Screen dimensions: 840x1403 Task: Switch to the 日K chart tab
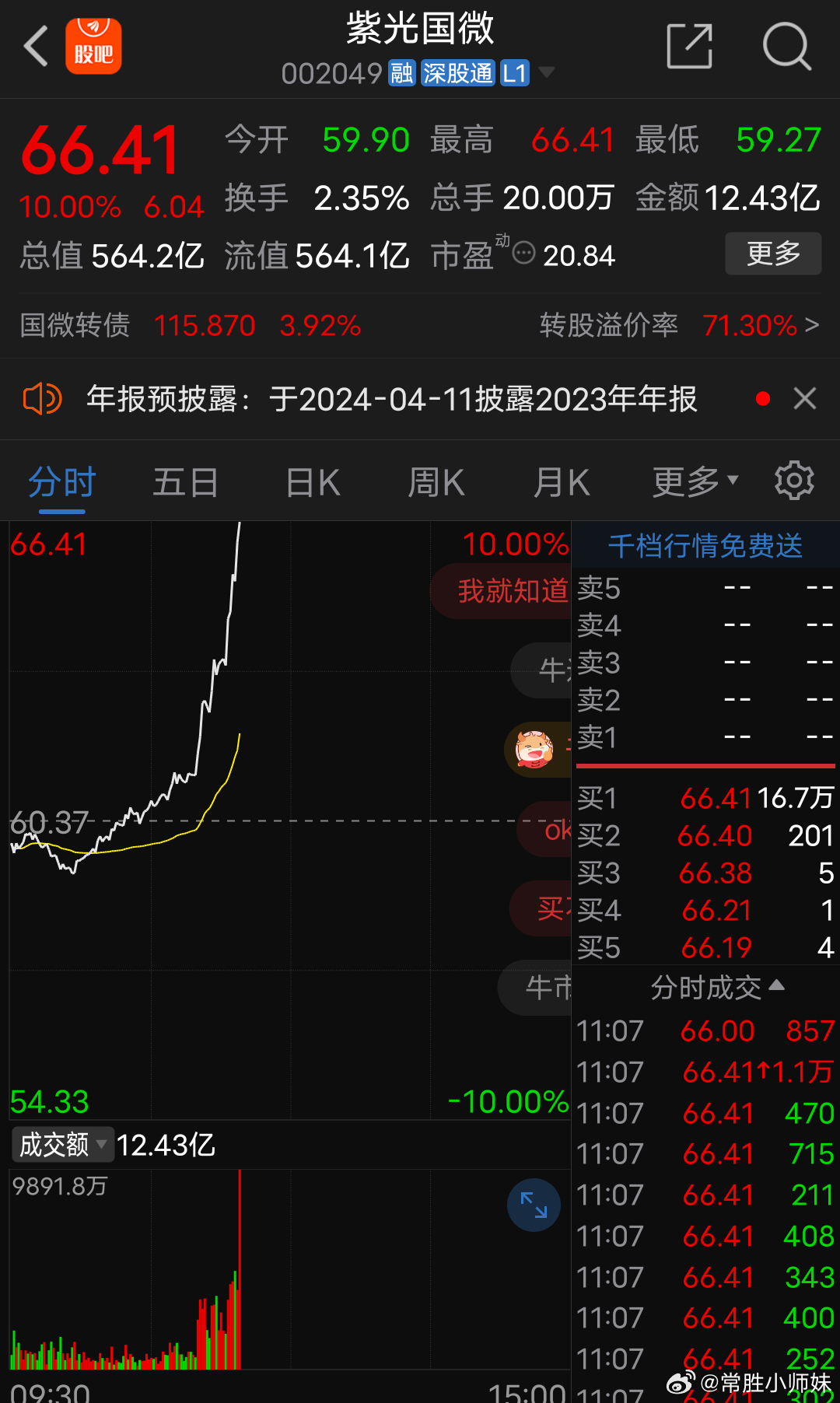(x=313, y=482)
